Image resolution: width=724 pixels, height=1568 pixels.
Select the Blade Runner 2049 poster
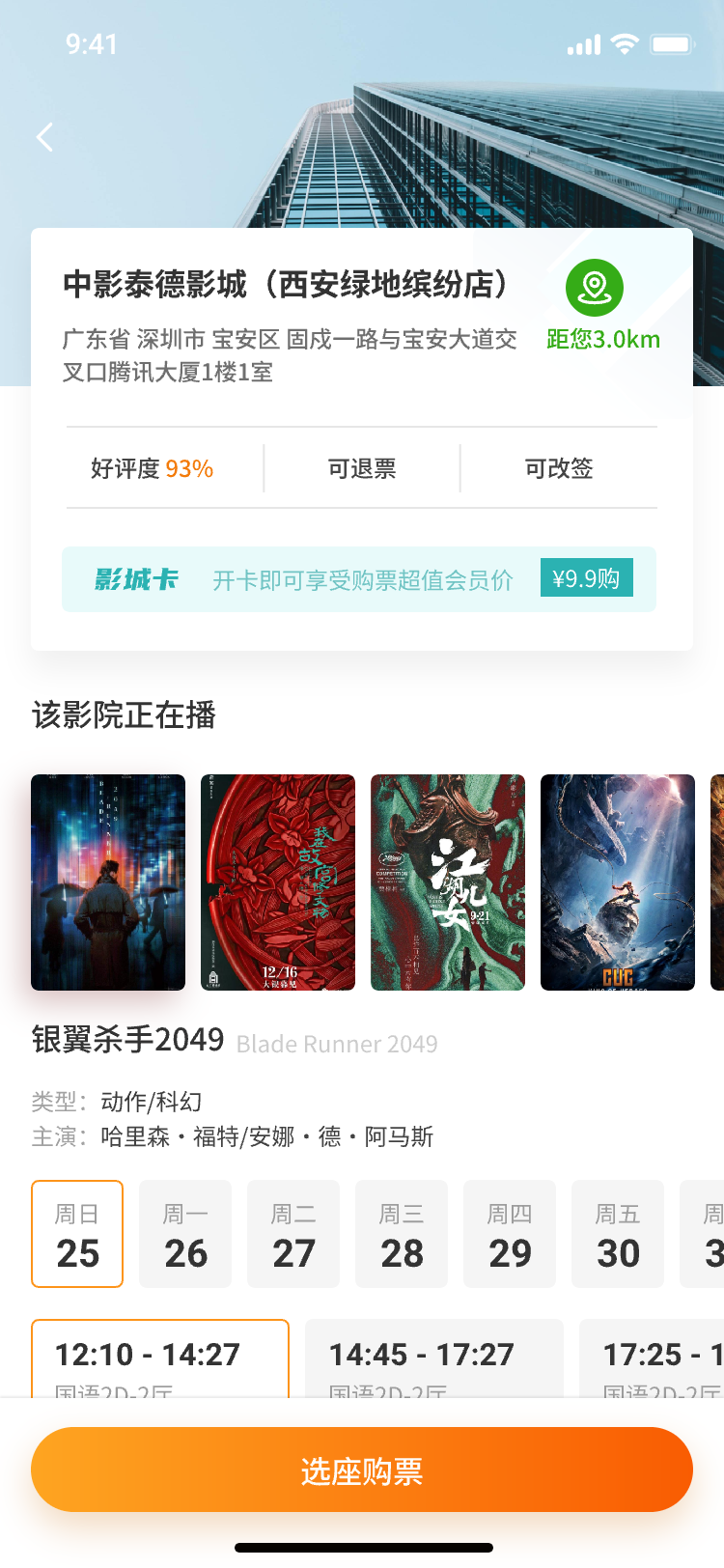(x=108, y=882)
